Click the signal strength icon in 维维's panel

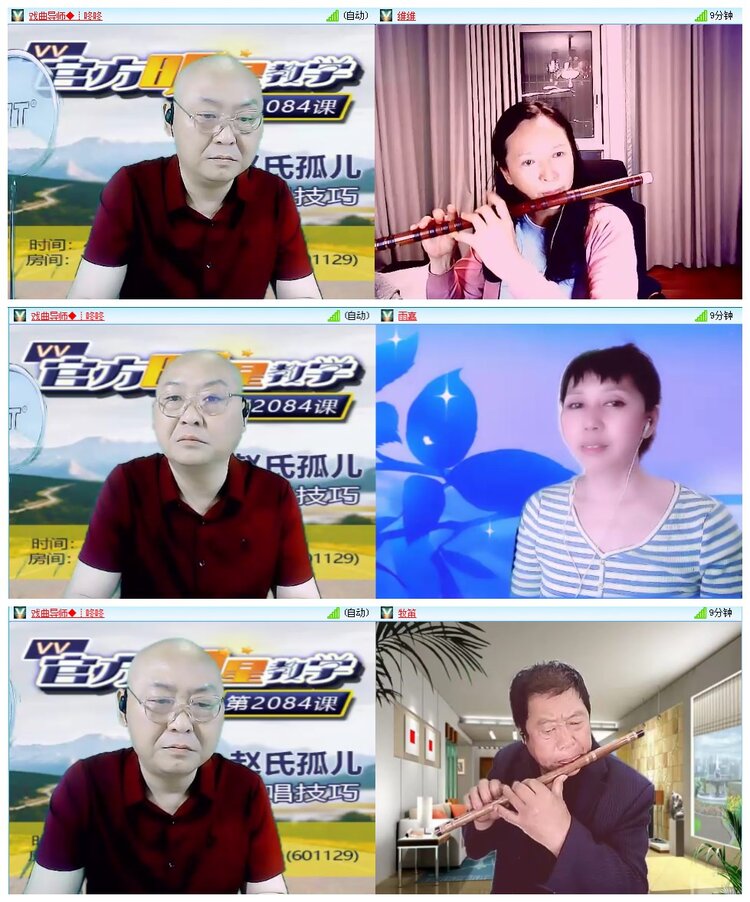[x=702, y=14]
